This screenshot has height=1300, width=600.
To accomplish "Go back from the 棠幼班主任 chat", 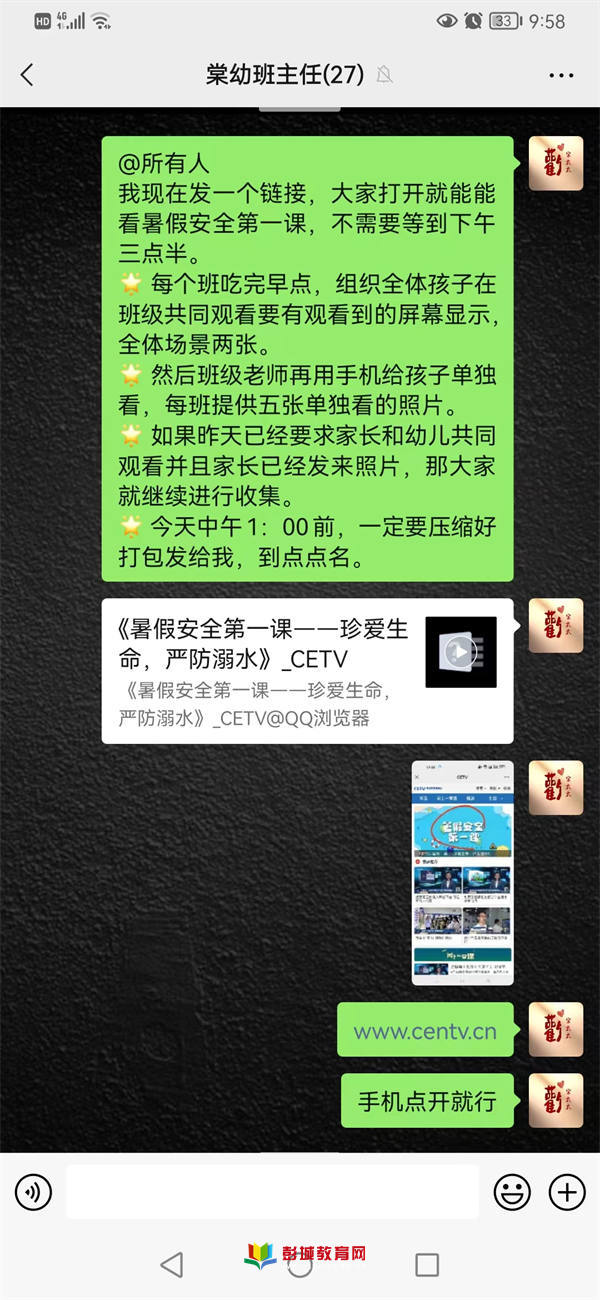I will tap(27, 75).
